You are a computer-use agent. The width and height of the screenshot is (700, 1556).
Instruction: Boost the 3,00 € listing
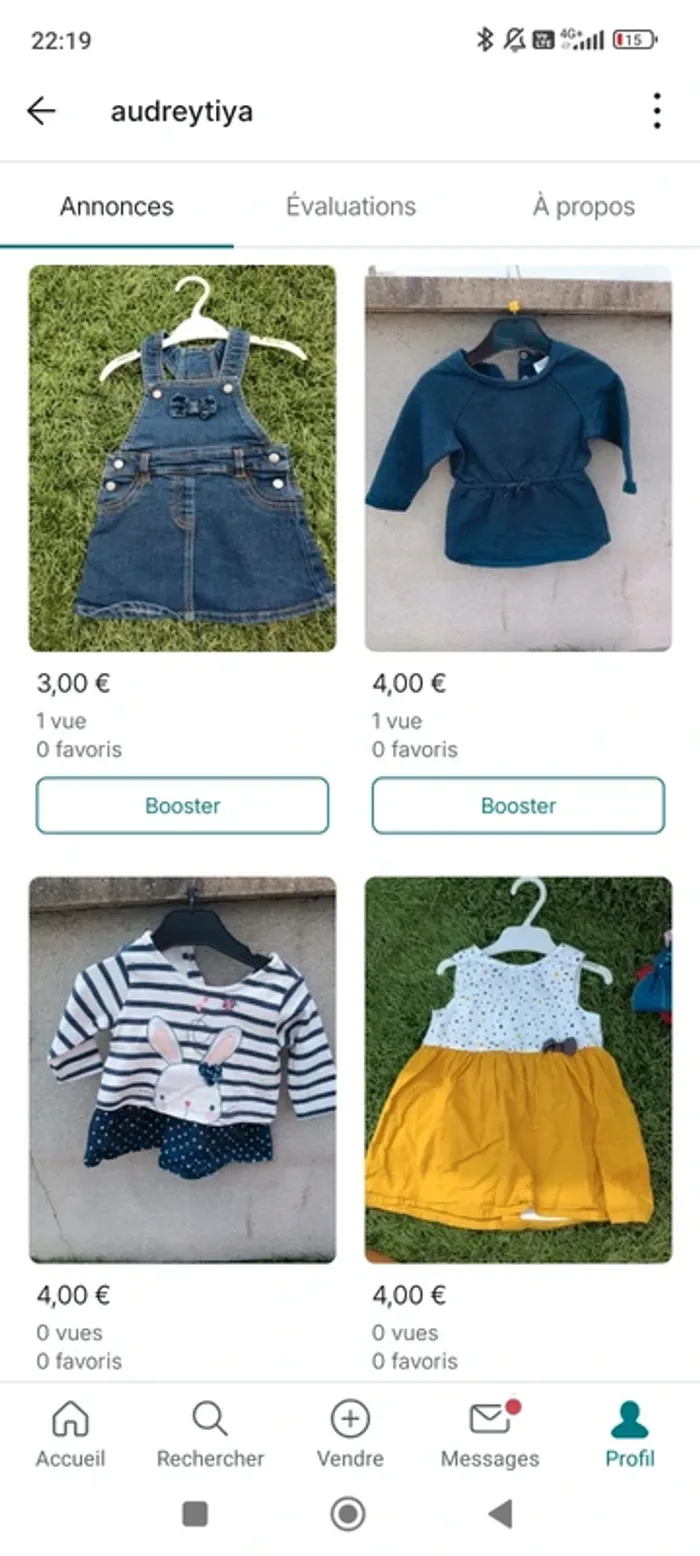[x=182, y=805]
